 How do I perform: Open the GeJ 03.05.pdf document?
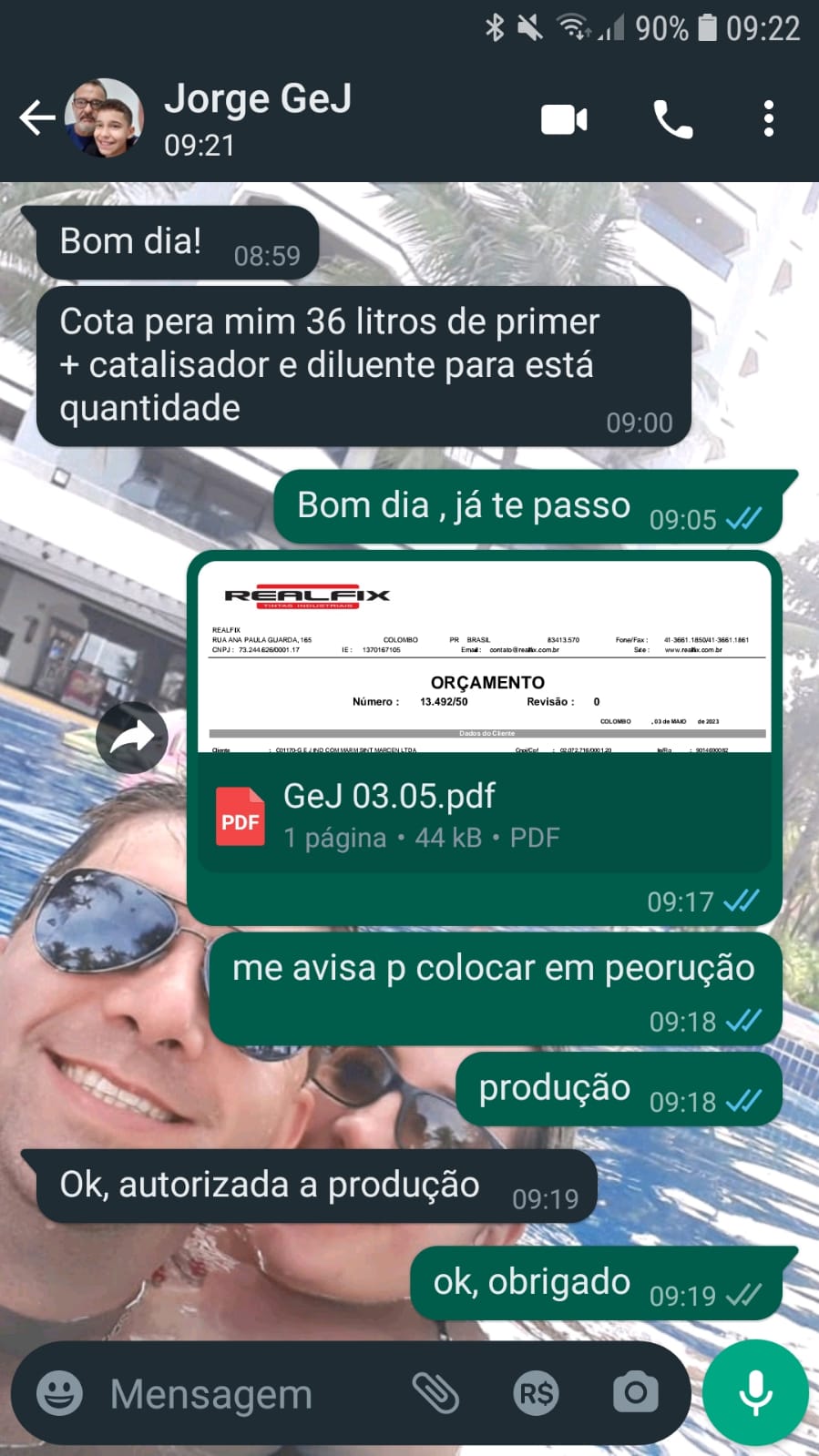(484, 810)
